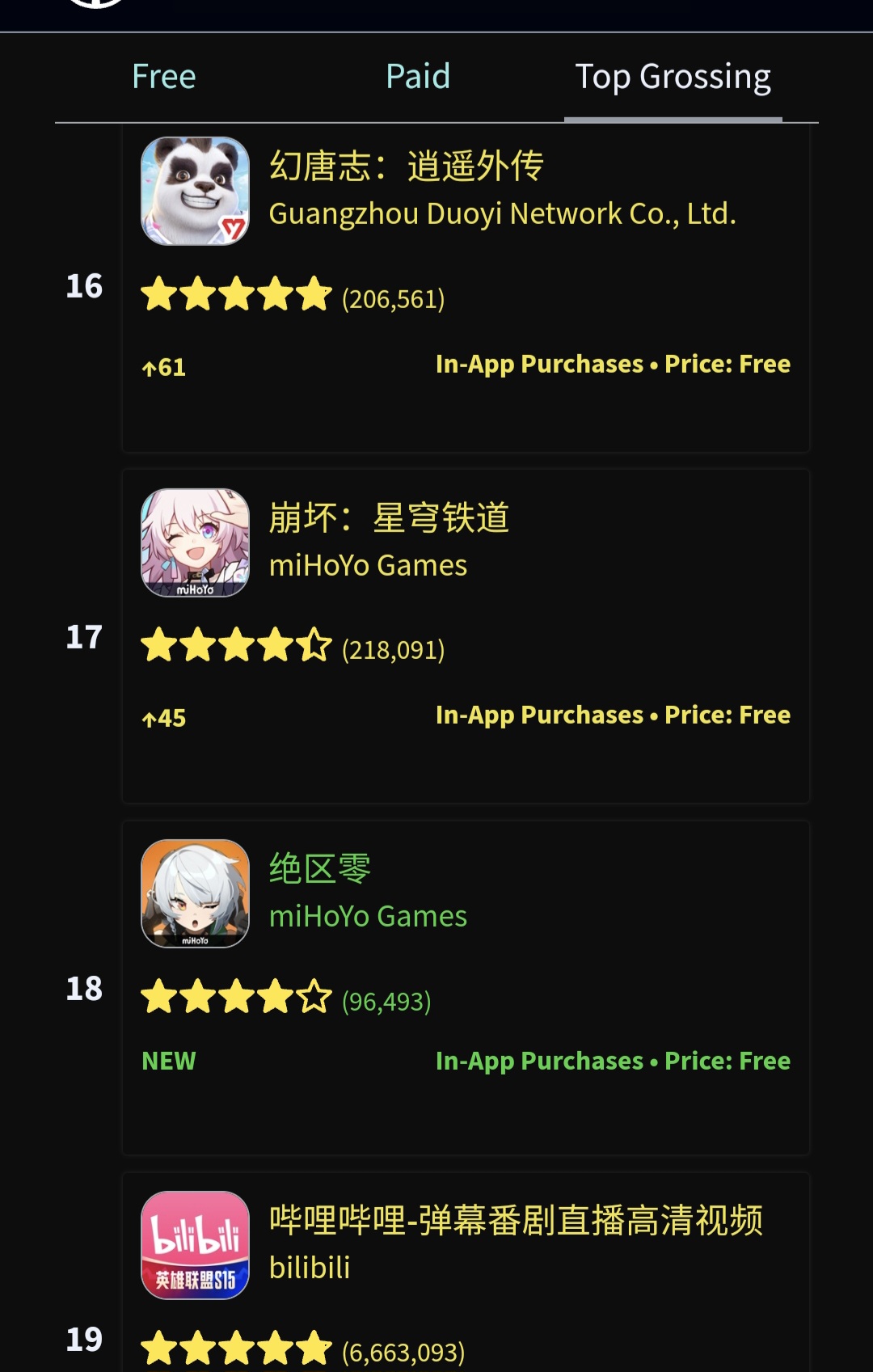Switch to the Paid tab
873x1372 pixels.
(x=418, y=77)
